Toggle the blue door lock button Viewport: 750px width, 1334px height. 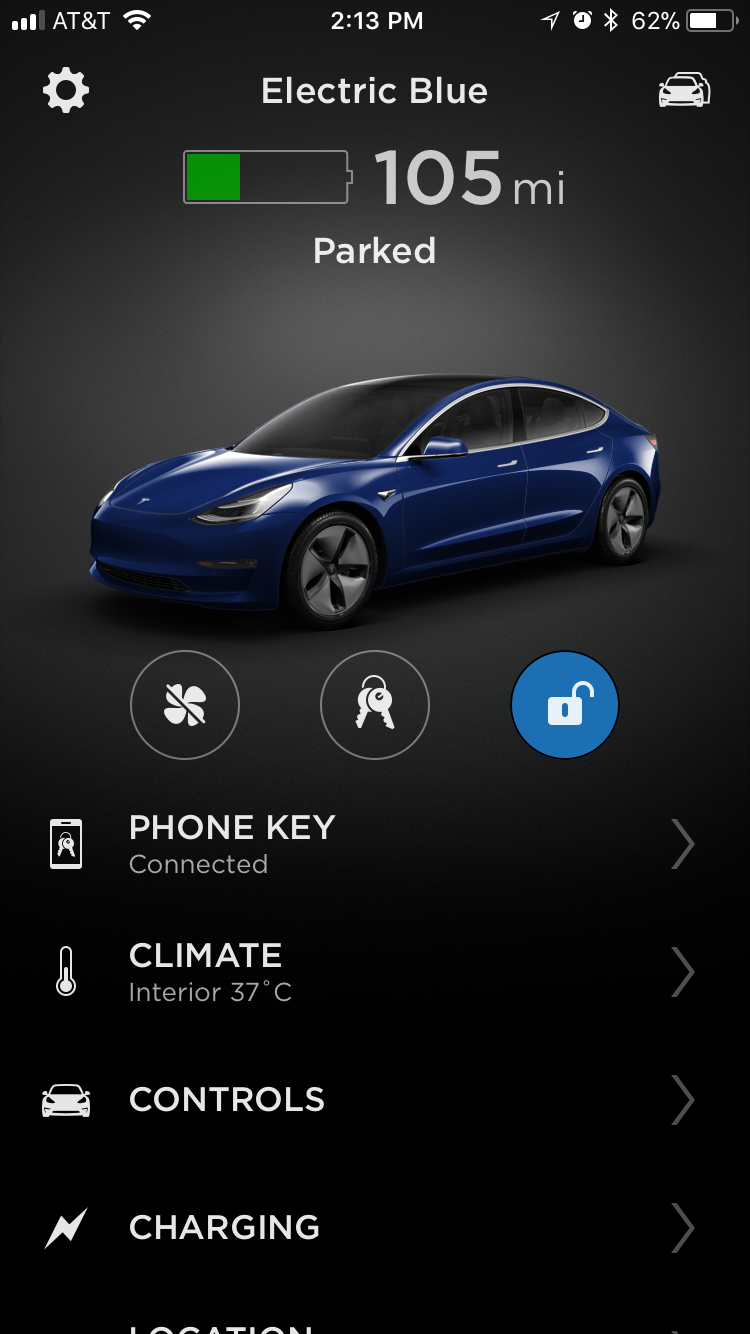pos(565,705)
